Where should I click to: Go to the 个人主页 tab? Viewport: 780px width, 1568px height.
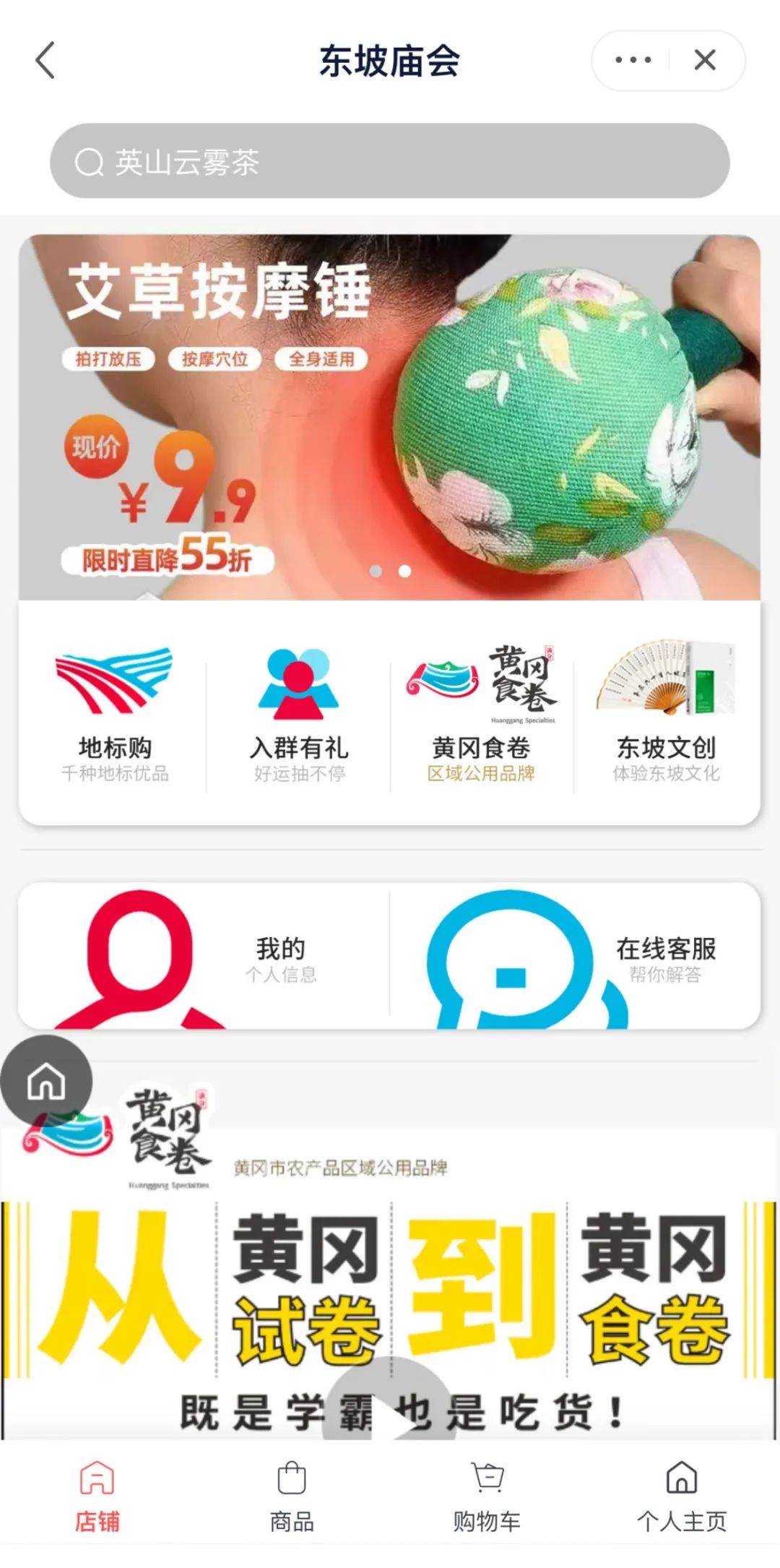click(x=681, y=1496)
